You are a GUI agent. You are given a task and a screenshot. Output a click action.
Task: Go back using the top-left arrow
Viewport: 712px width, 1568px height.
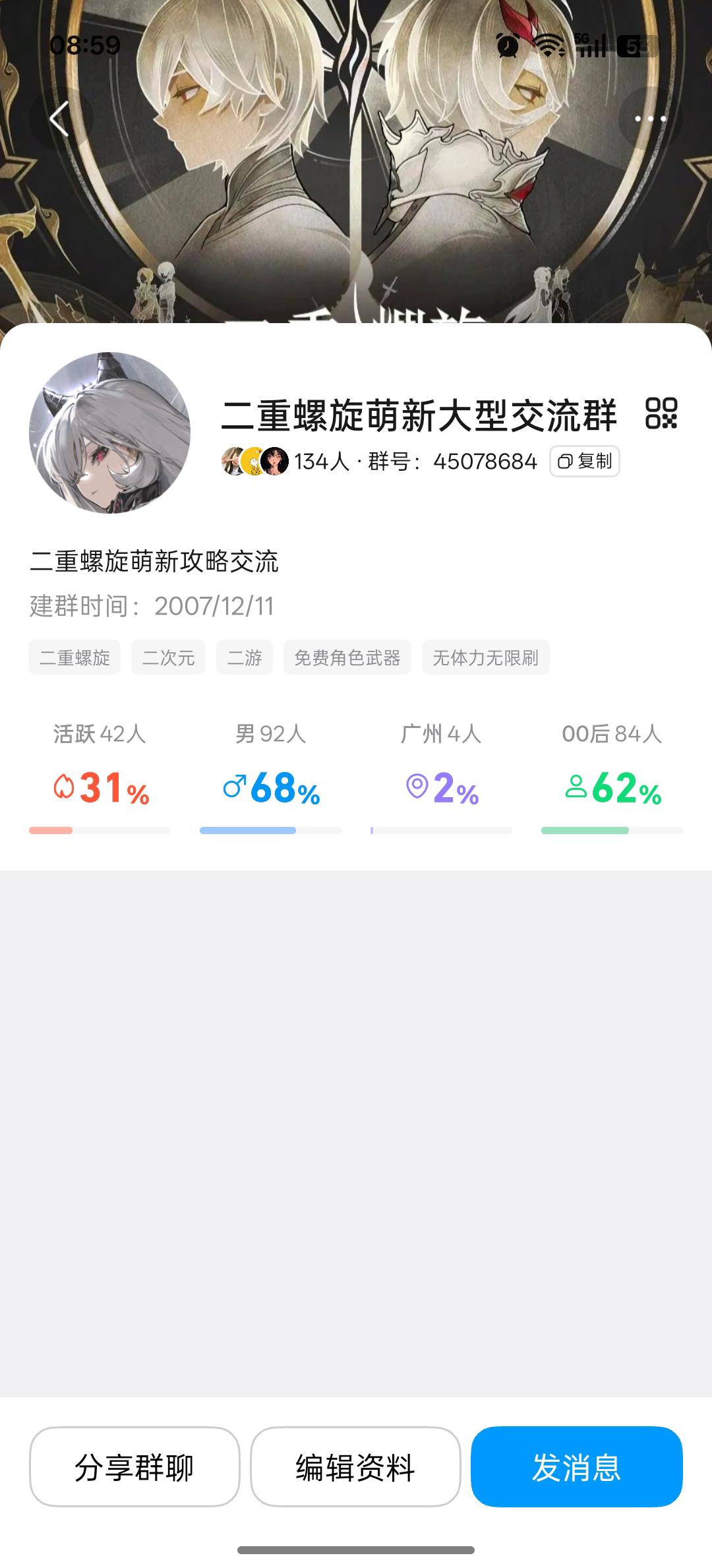point(60,119)
